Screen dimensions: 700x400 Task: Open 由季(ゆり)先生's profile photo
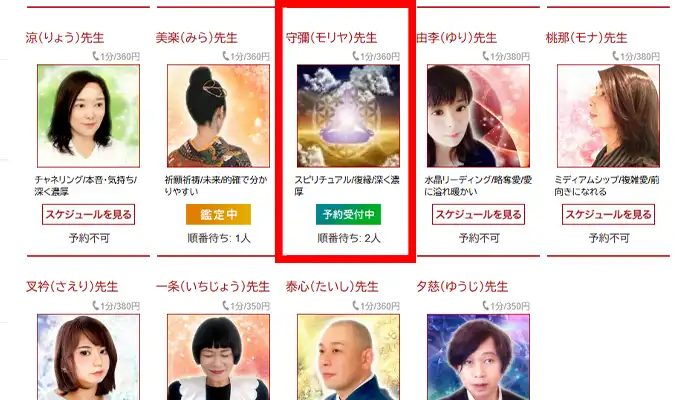tap(478, 115)
